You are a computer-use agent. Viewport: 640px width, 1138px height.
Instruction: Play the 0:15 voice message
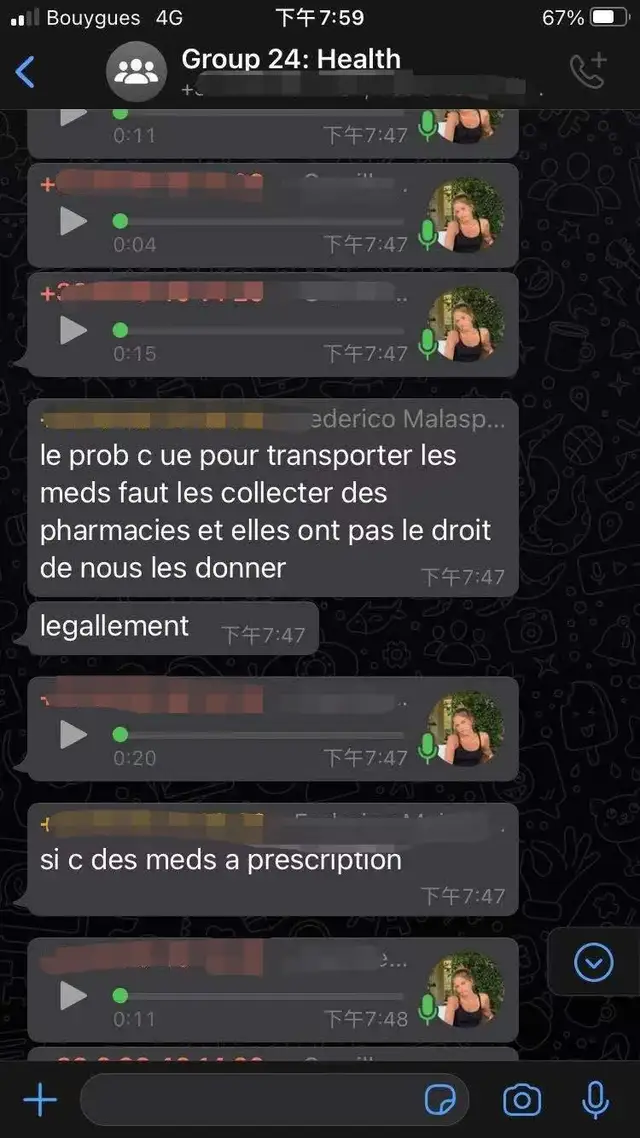click(x=73, y=330)
